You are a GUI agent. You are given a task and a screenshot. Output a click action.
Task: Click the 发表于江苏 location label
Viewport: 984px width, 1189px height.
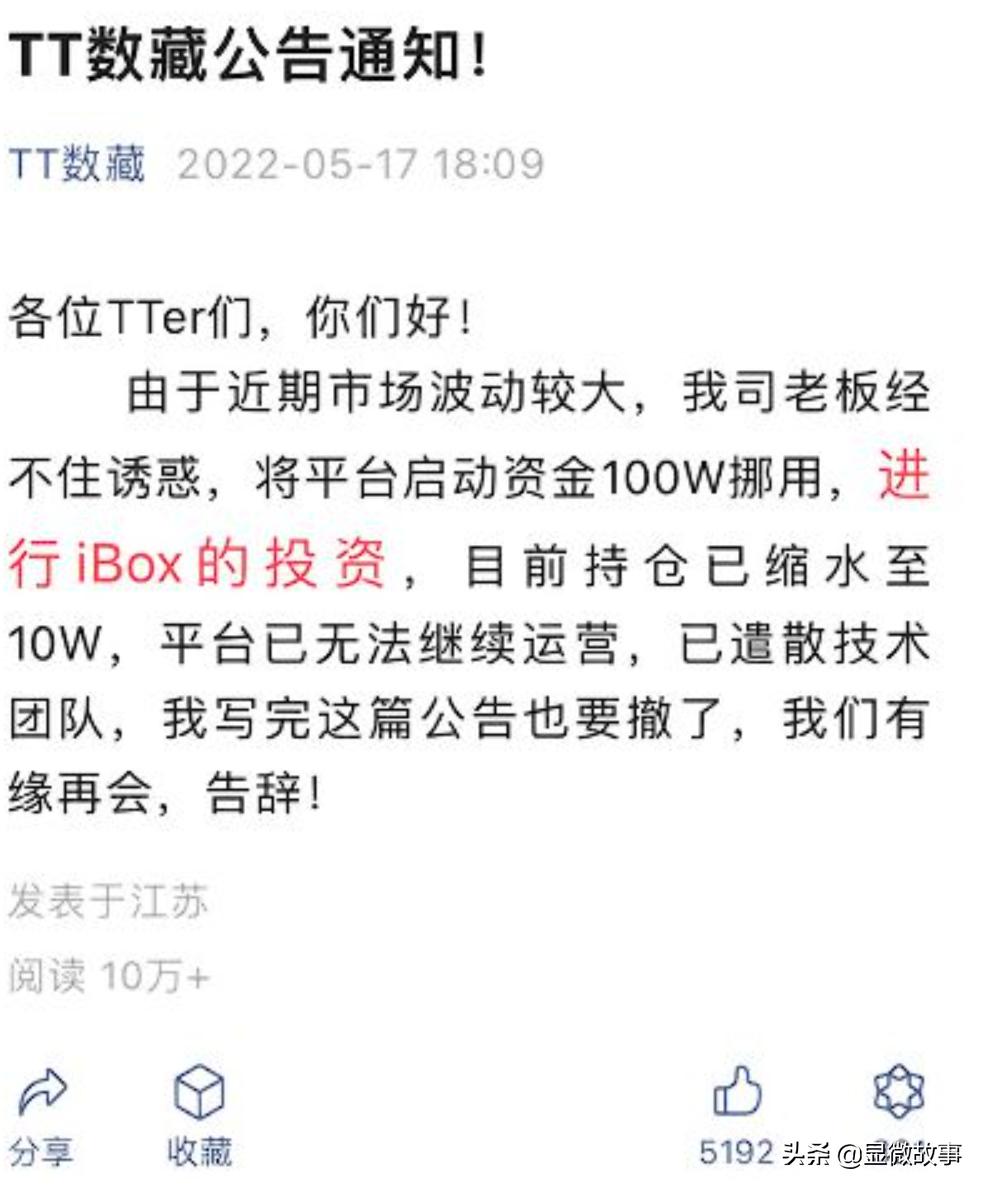[108, 900]
